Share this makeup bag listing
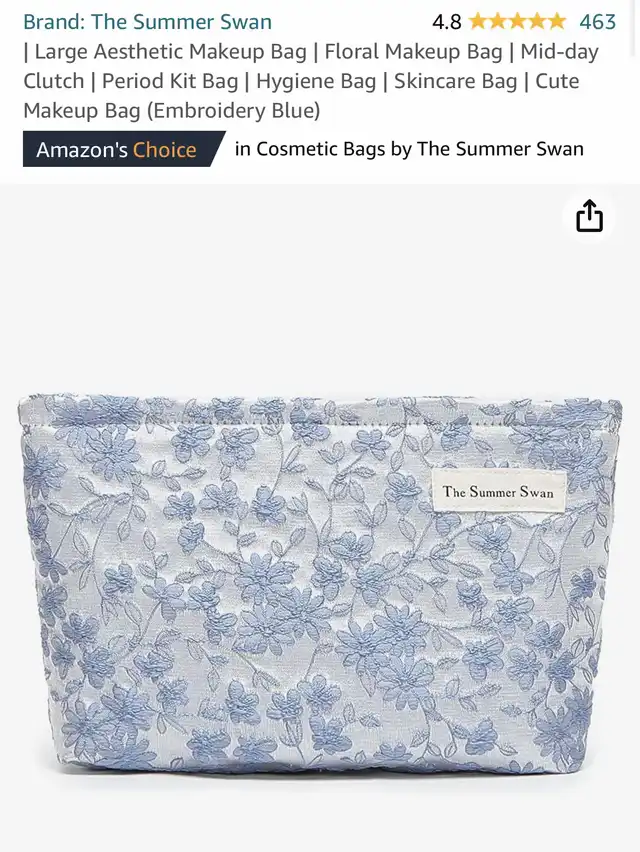 (590, 216)
